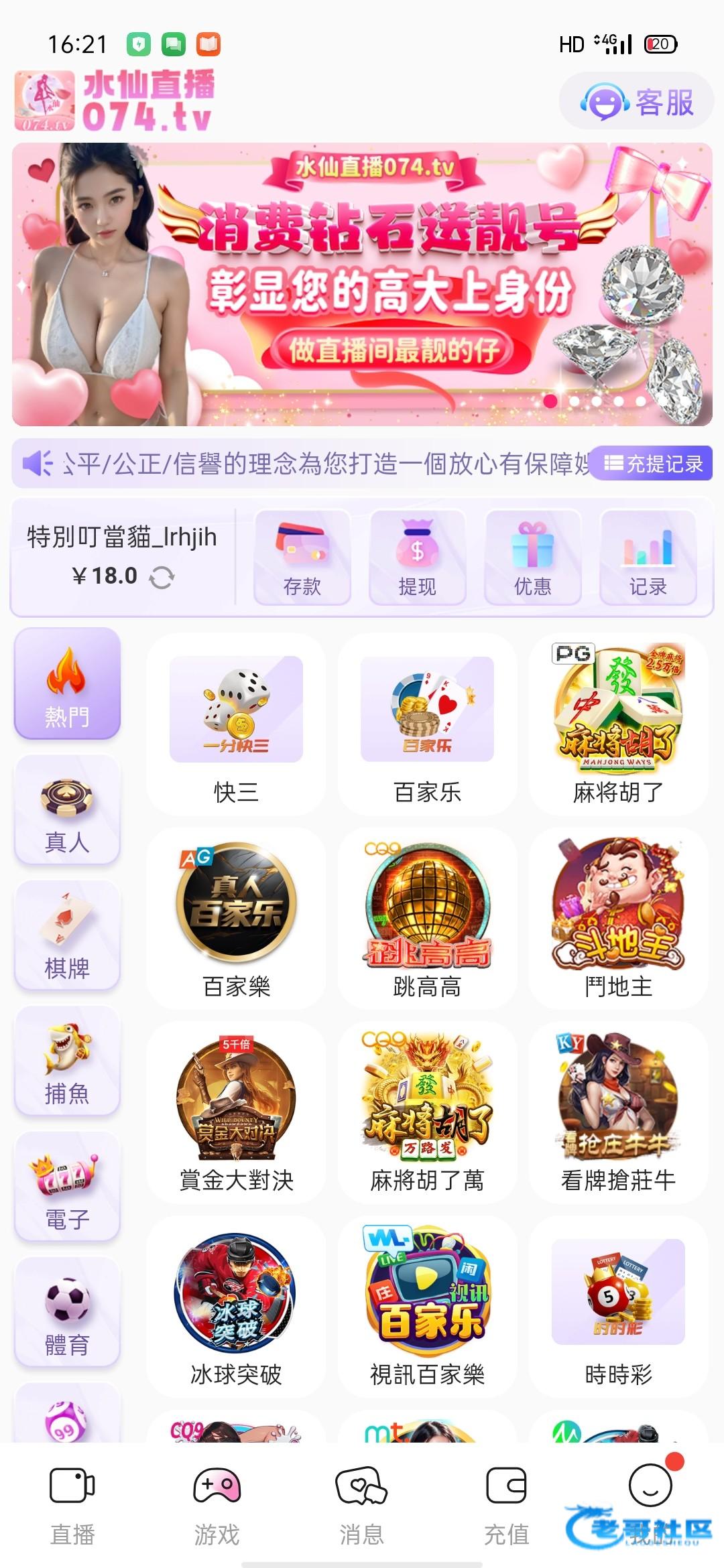Refresh the account balance
The image size is (724, 1568).
pos(162,577)
